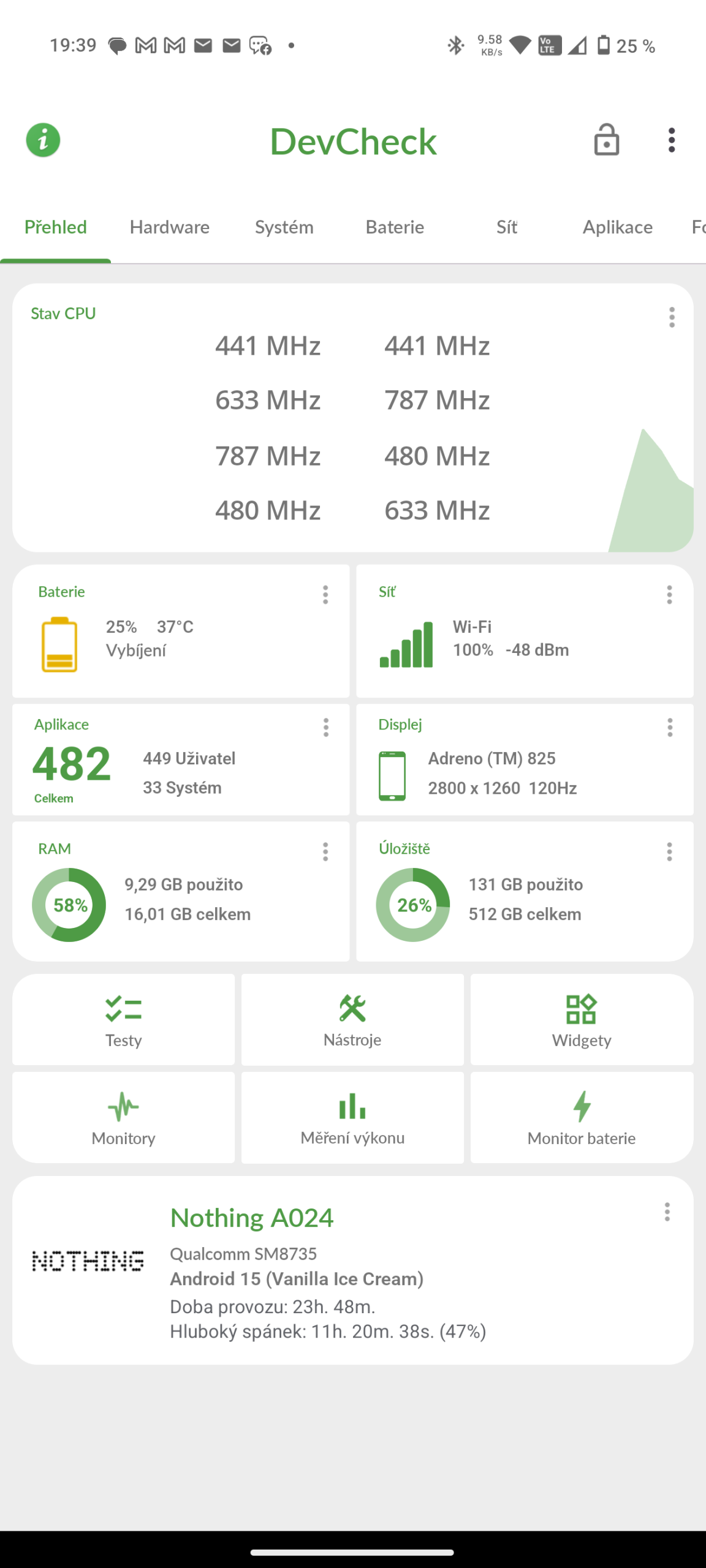Open Testy

123,1020
